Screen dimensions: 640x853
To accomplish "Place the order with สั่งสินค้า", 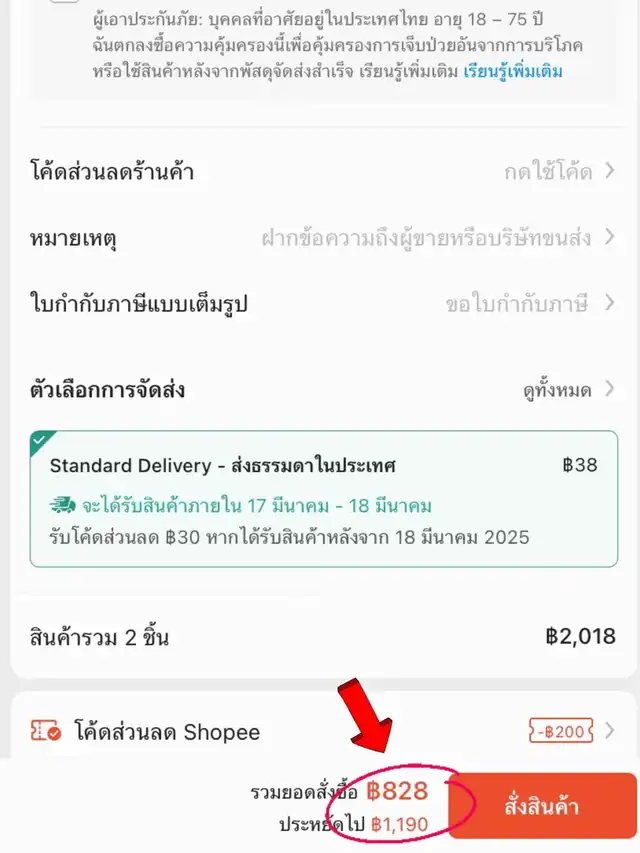I will [541, 806].
